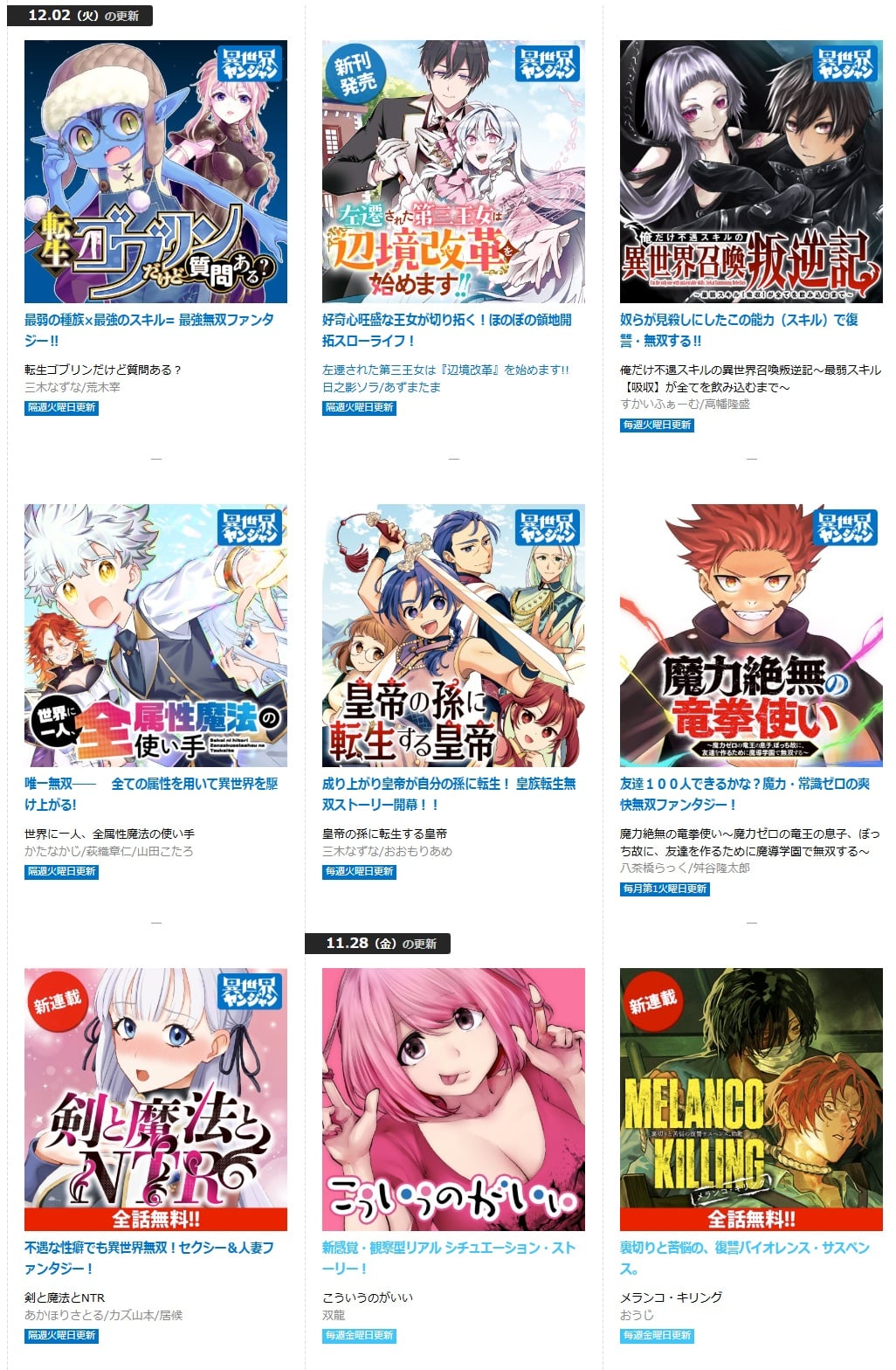Tap headline 好奇心旺盛な王女が切り拓く!ほのぼの領地開拓スローライフ!
Screen dimensions: 896x1370
click(x=447, y=330)
